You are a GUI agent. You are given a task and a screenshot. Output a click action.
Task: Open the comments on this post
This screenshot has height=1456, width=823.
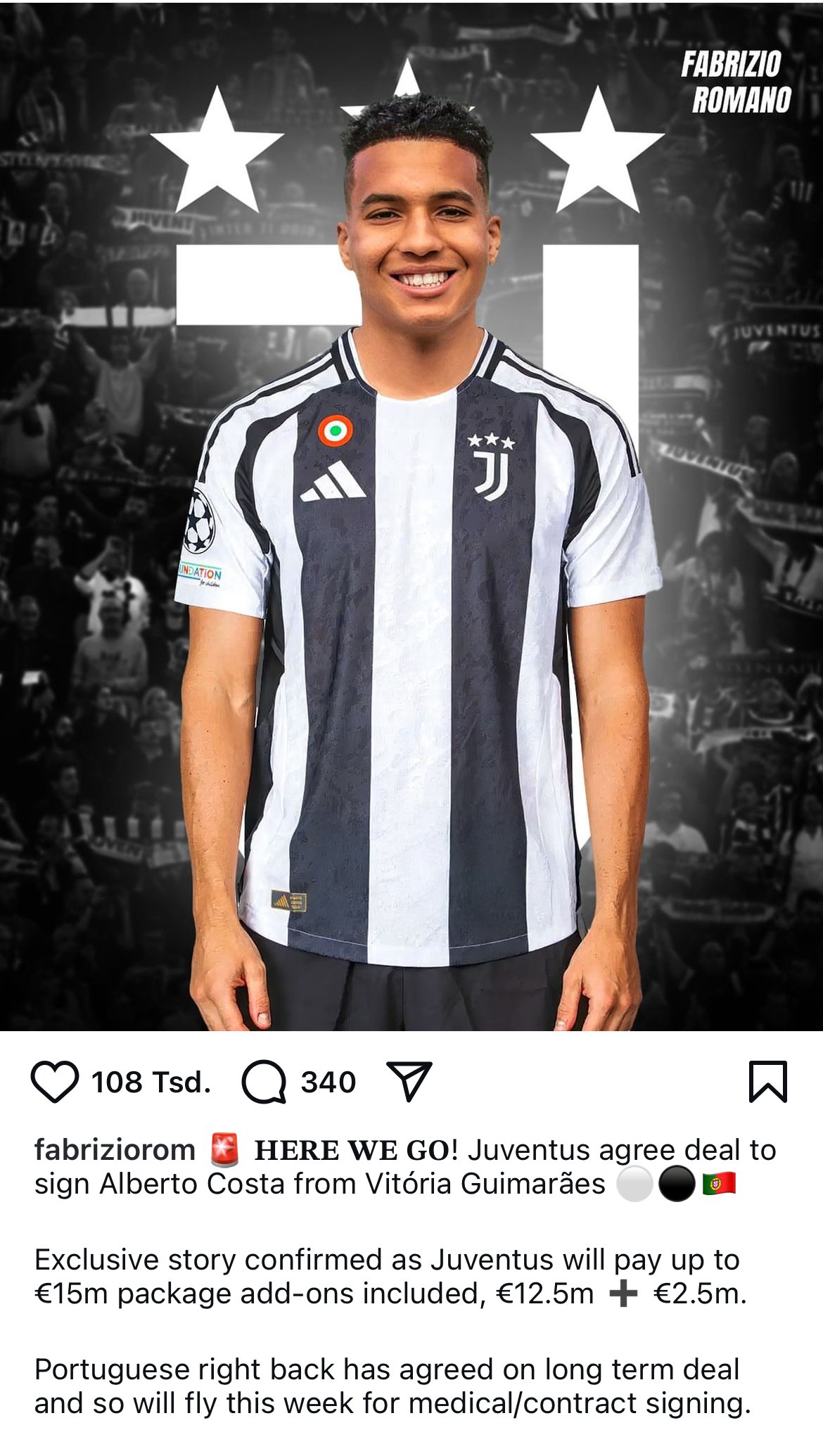coord(264,1083)
